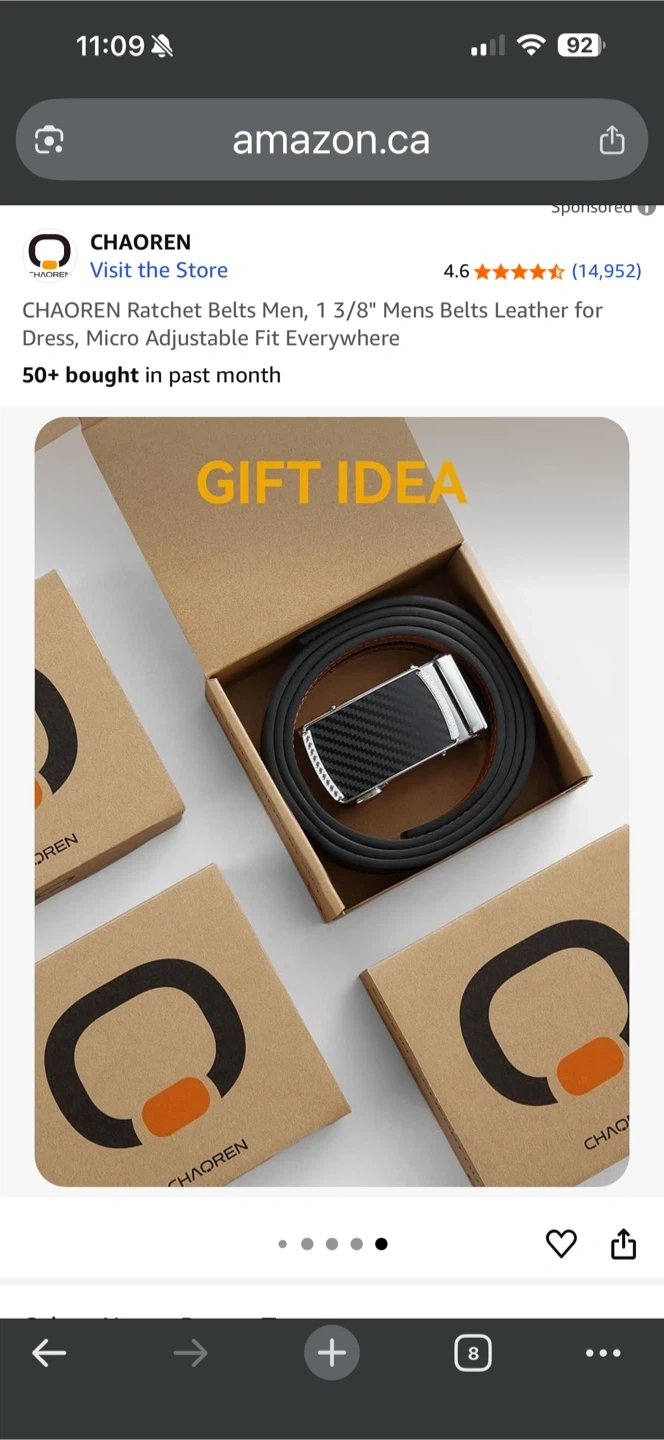Tap the sponsored info icon

tap(647, 209)
